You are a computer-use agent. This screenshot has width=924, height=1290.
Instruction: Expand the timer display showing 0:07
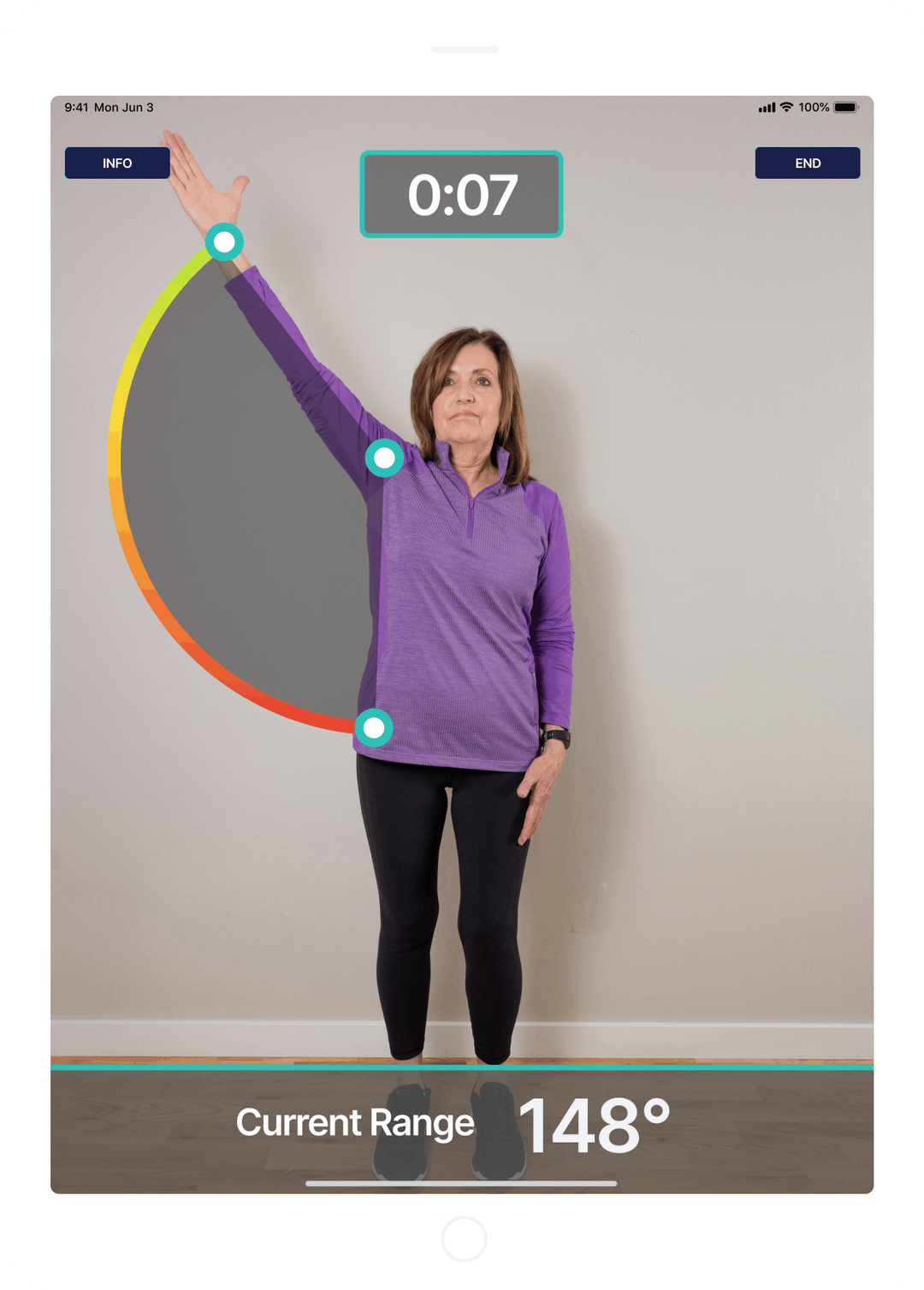[x=462, y=193]
